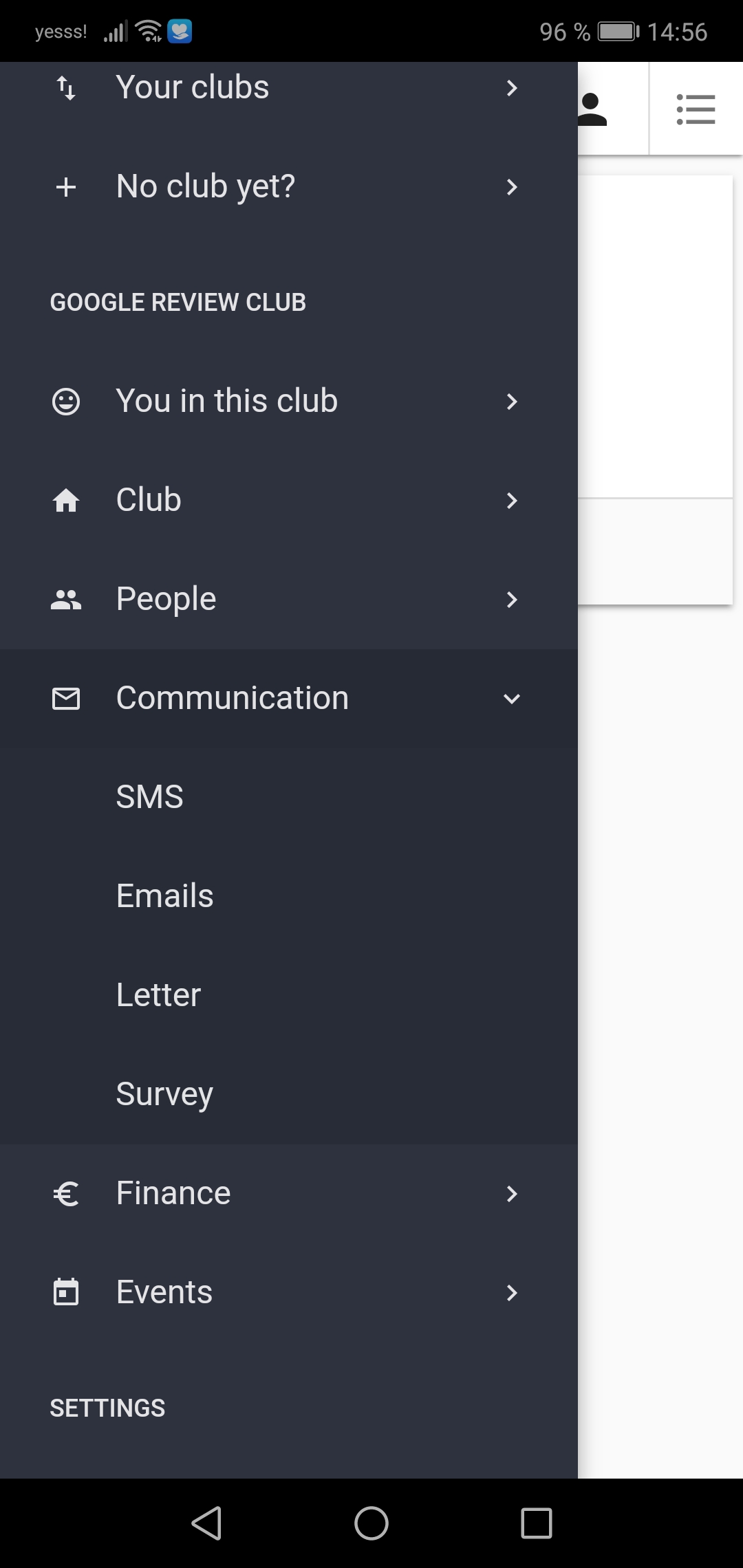The height and width of the screenshot is (1568, 743).
Task: Expand the People section chevron
Action: [511, 600]
